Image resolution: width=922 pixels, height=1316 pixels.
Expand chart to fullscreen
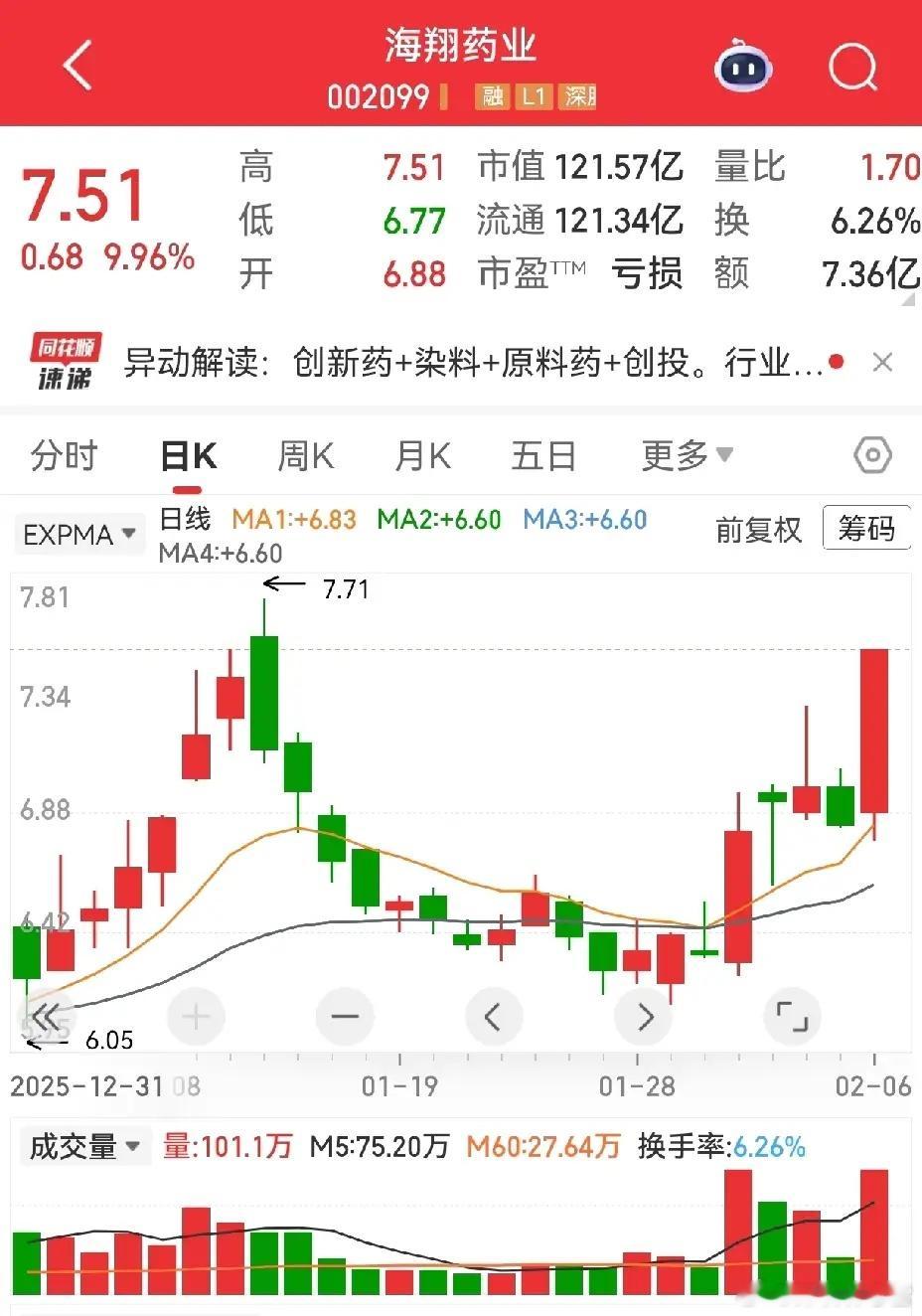[791, 1016]
